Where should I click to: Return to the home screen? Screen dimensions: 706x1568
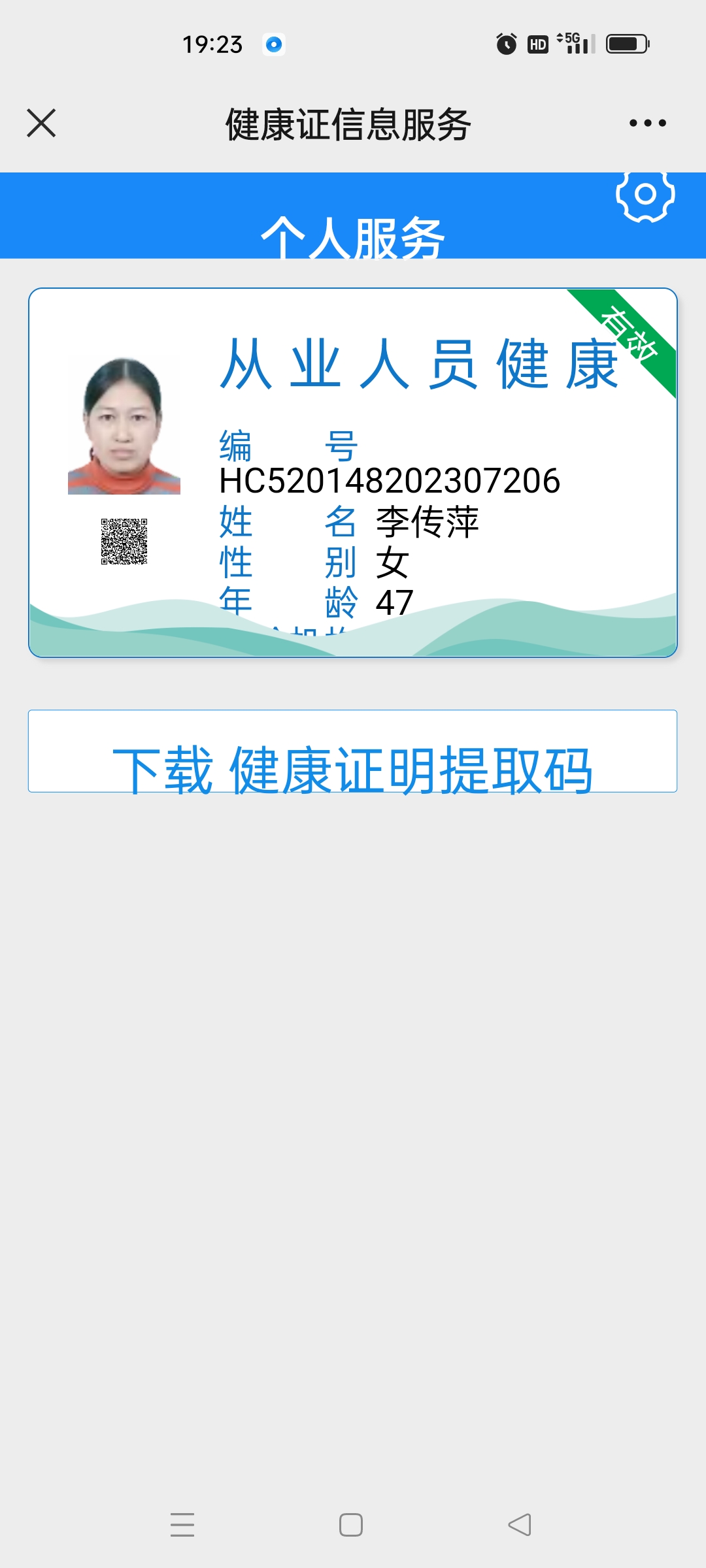coord(351,1525)
